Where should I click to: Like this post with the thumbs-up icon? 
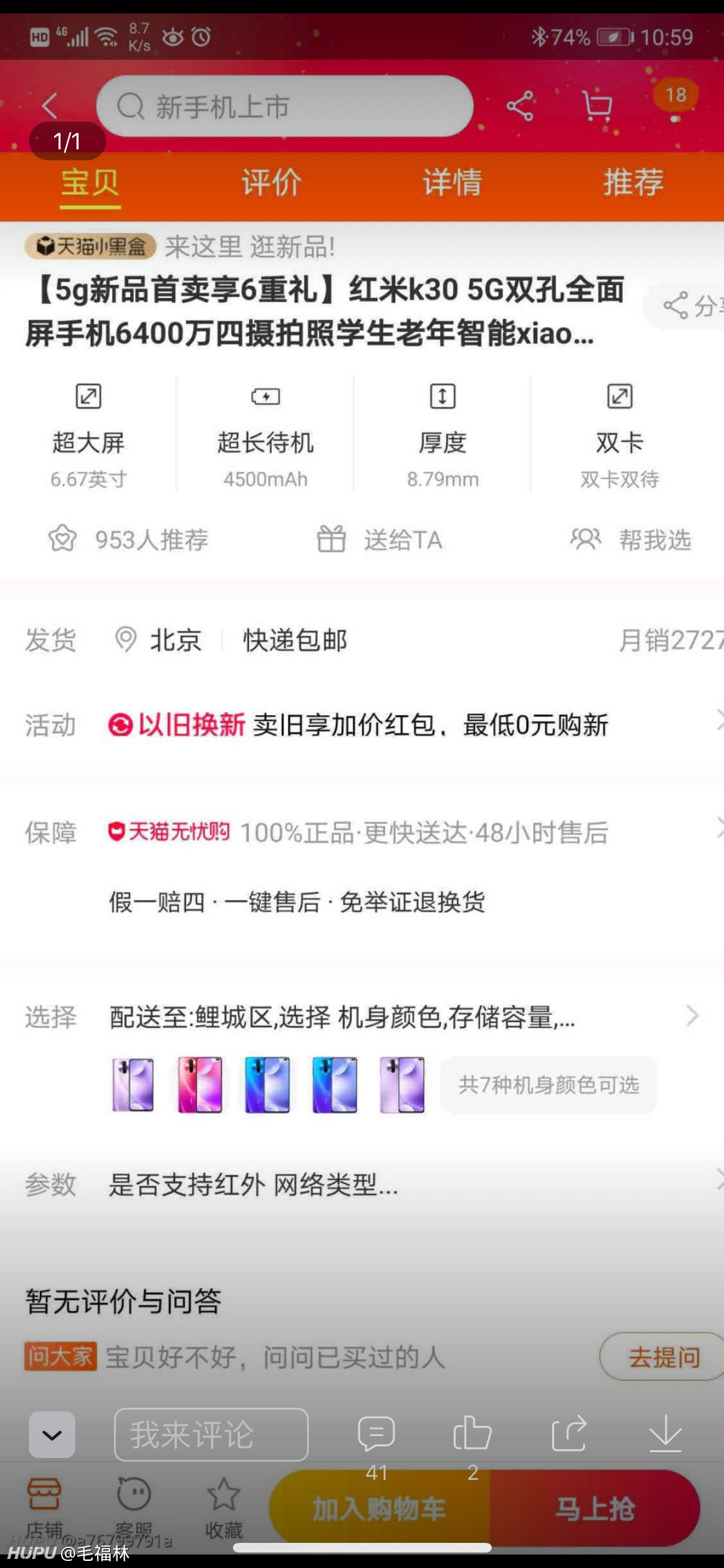tap(472, 1433)
